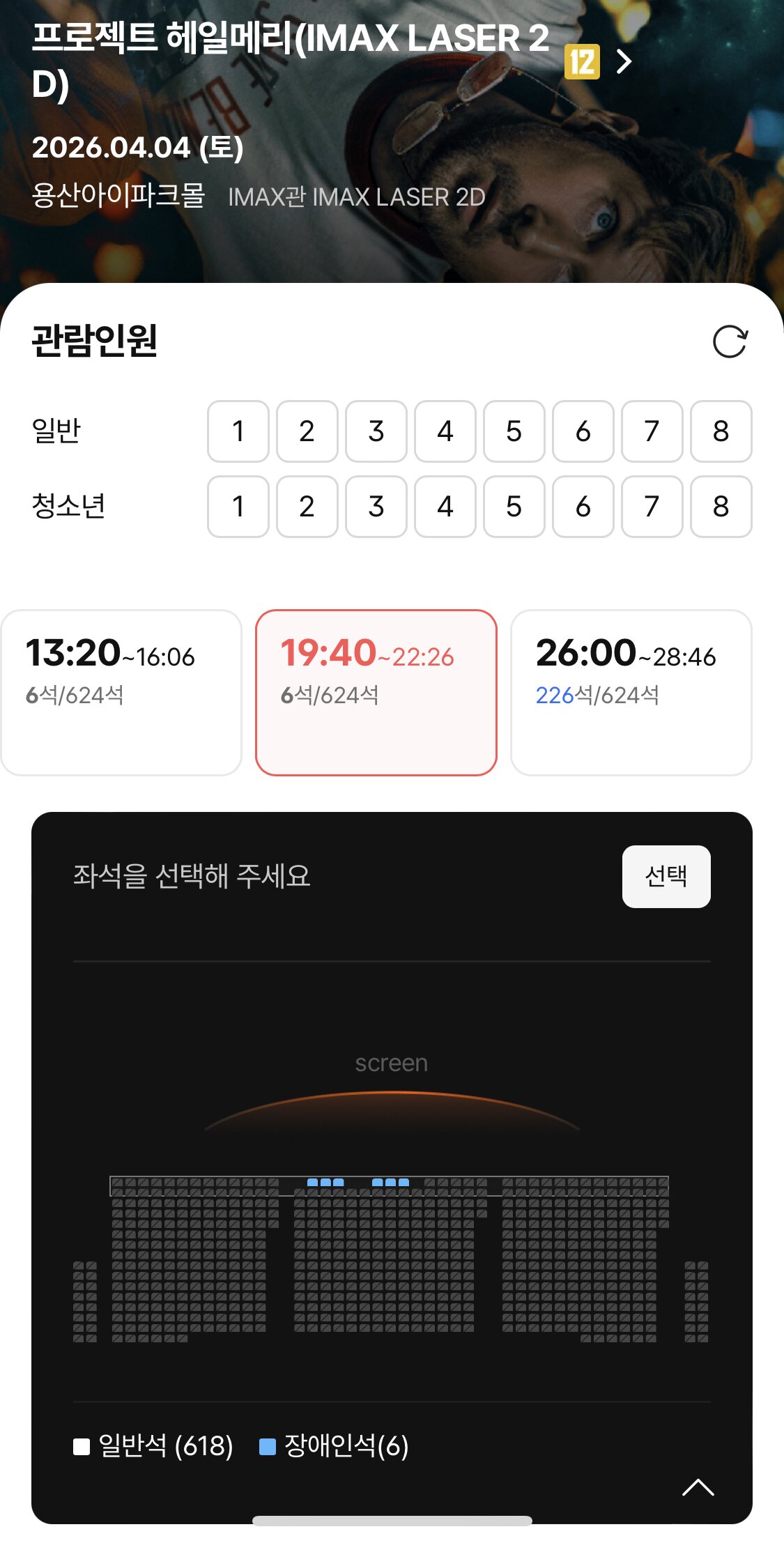Screen dimensions: 784x1543
Task: Select the 19:40~22:26 showtime card
Action: tap(376, 692)
